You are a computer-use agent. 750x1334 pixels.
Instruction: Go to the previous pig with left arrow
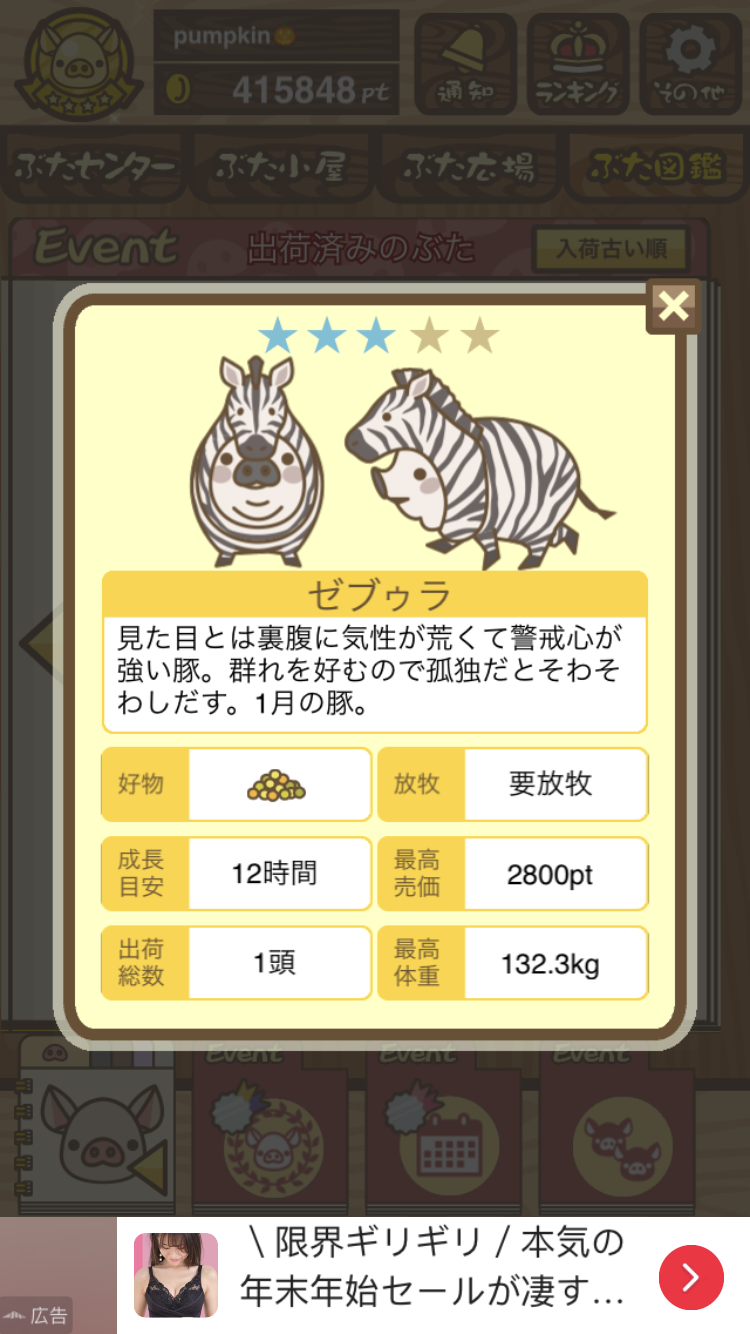38,640
